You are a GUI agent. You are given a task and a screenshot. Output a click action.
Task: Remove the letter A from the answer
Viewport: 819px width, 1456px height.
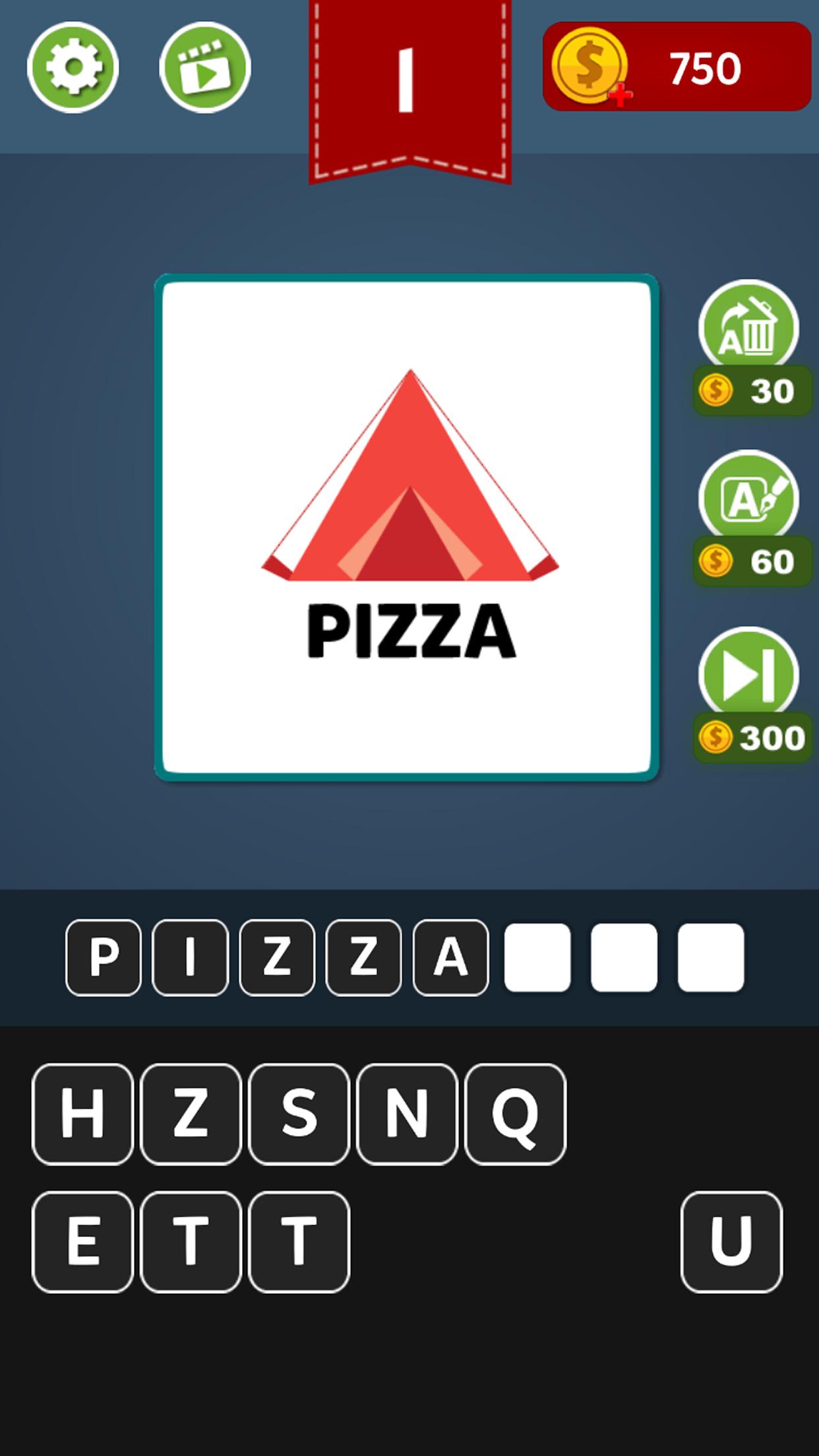coord(450,957)
